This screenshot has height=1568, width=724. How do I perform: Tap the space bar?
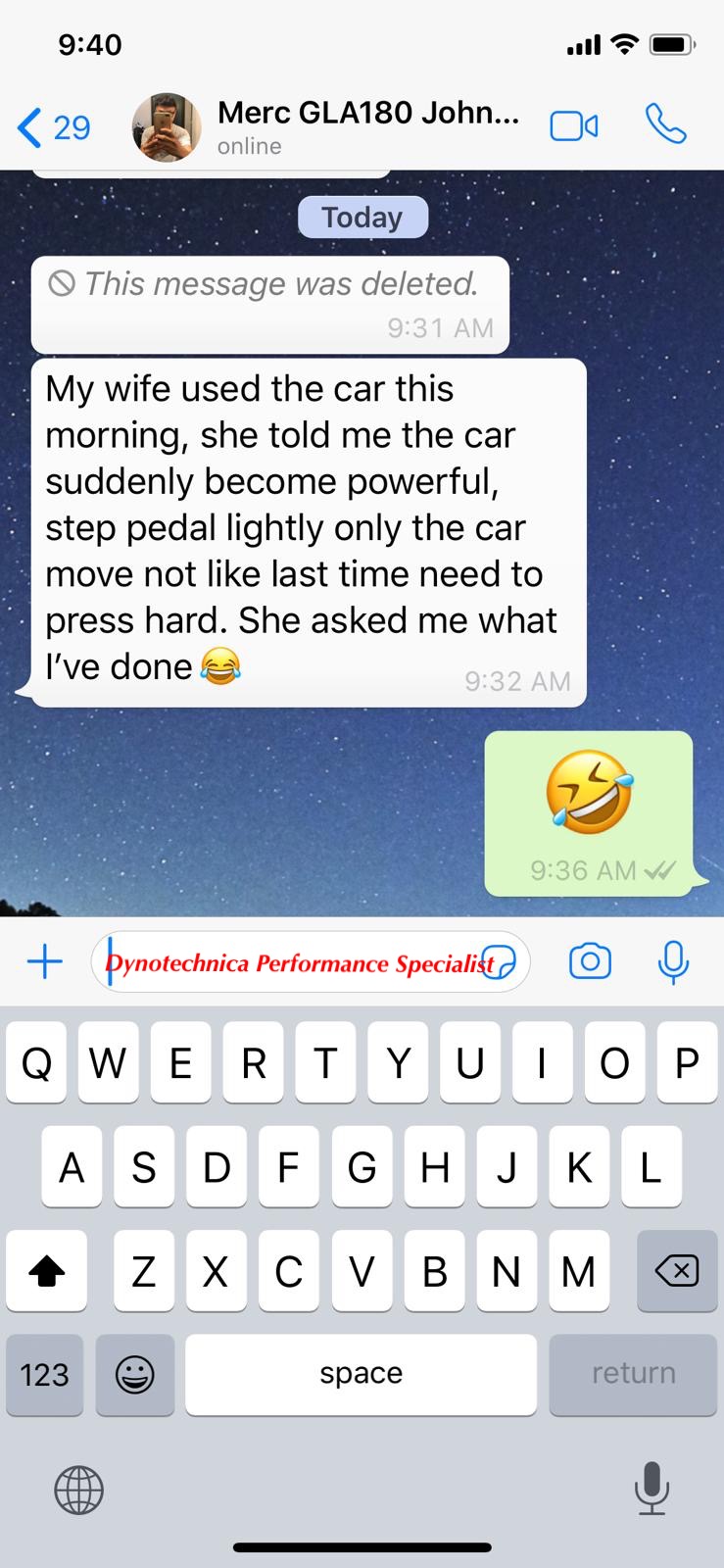click(361, 1374)
